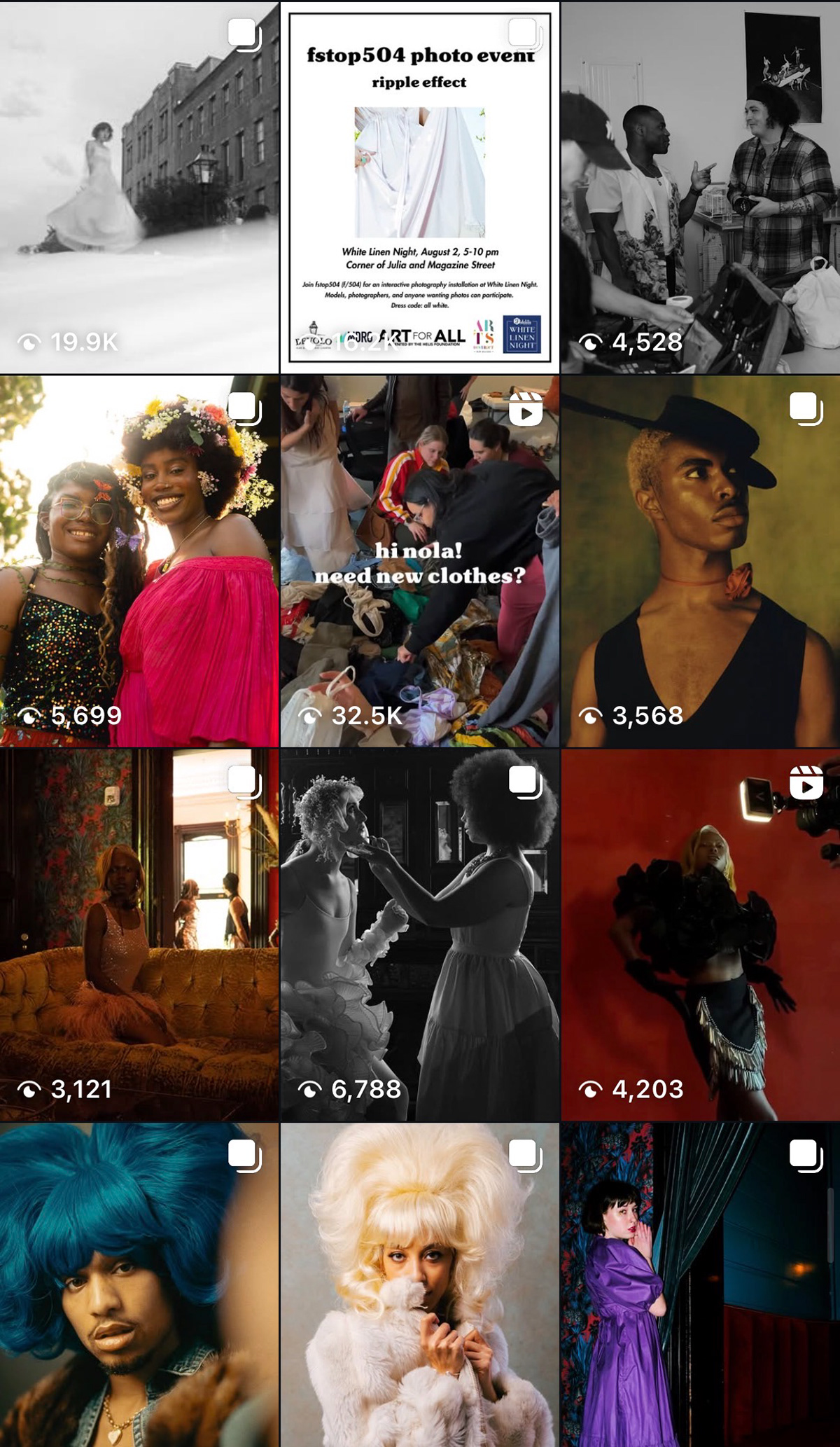Open the black-and-white white dress post with 19.9K views

pyautogui.click(x=139, y=187)
